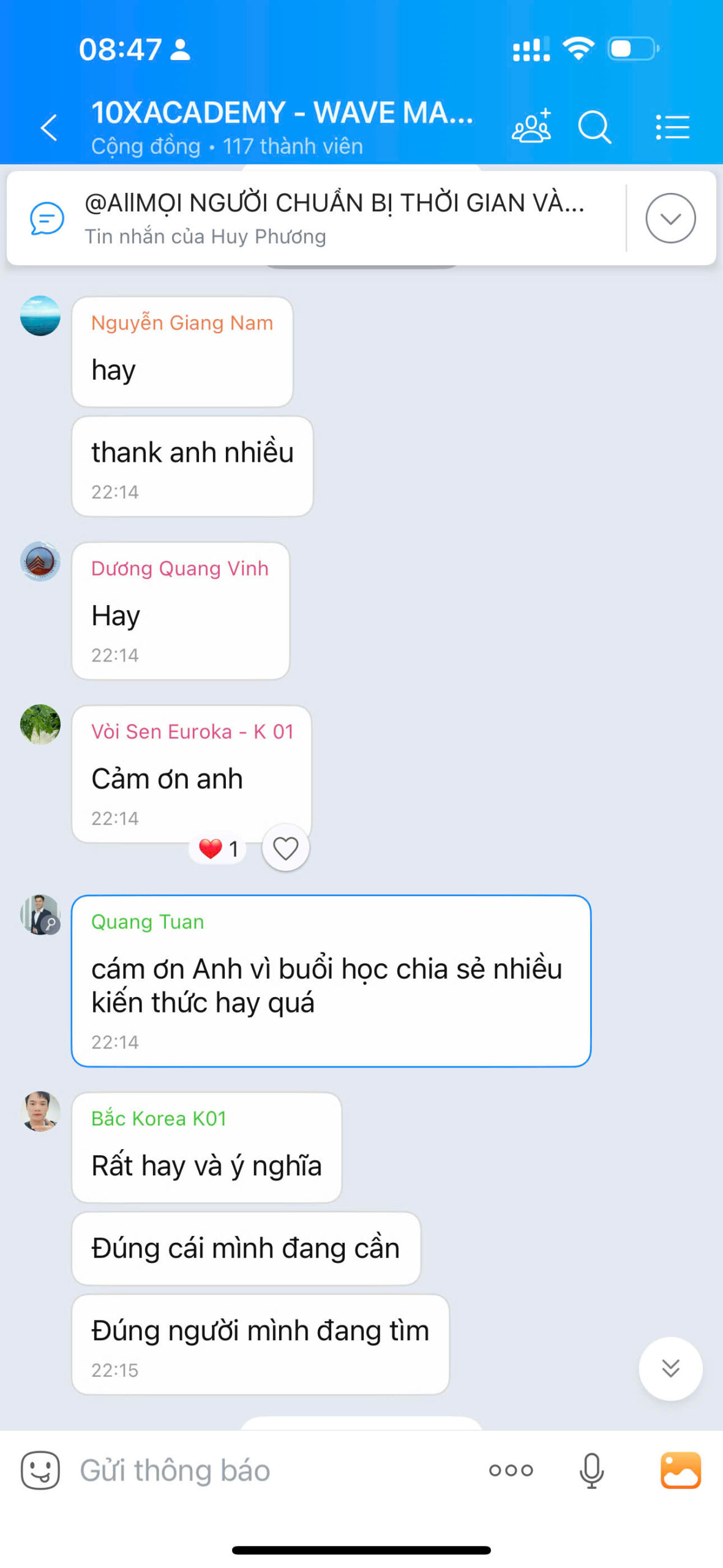The height and width of the screenshot is (1568, 723).
Task: Open Nguyễn Giang Nam's avatar
Action: tap(40, 315)
